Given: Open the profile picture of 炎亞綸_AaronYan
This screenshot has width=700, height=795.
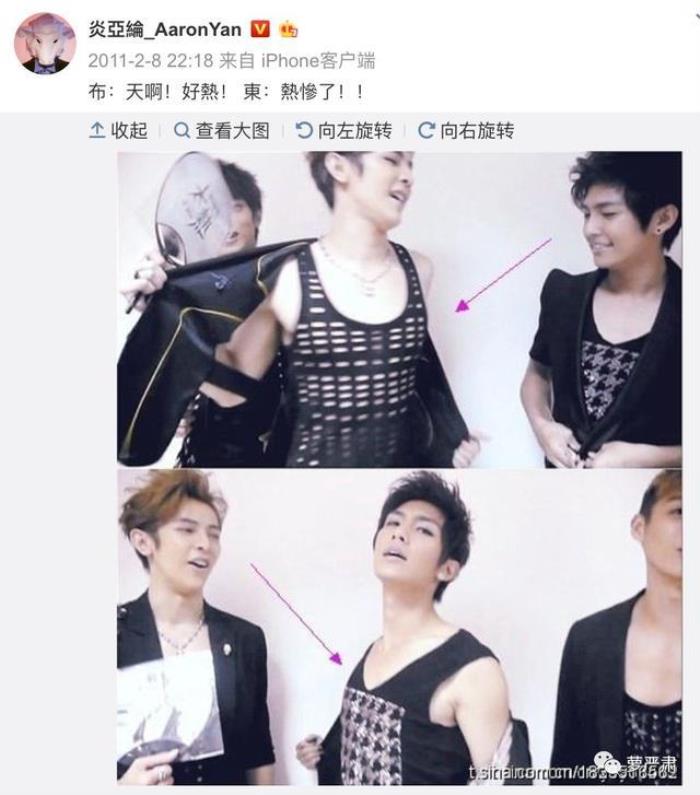Looking at the screenshot, I should click(44, 44).
